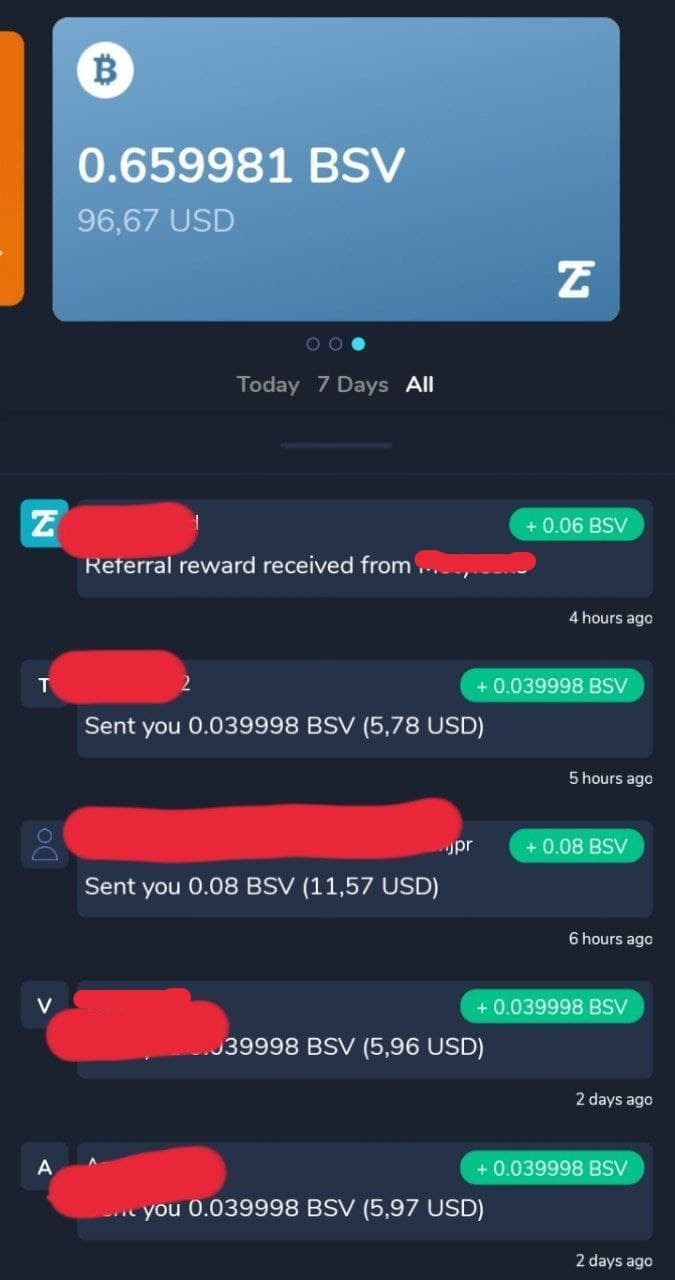Viewport: 675px width, 1280px height.
Task: Open the 5,96 USD received transaction
Action: (x=365, y=1029)
